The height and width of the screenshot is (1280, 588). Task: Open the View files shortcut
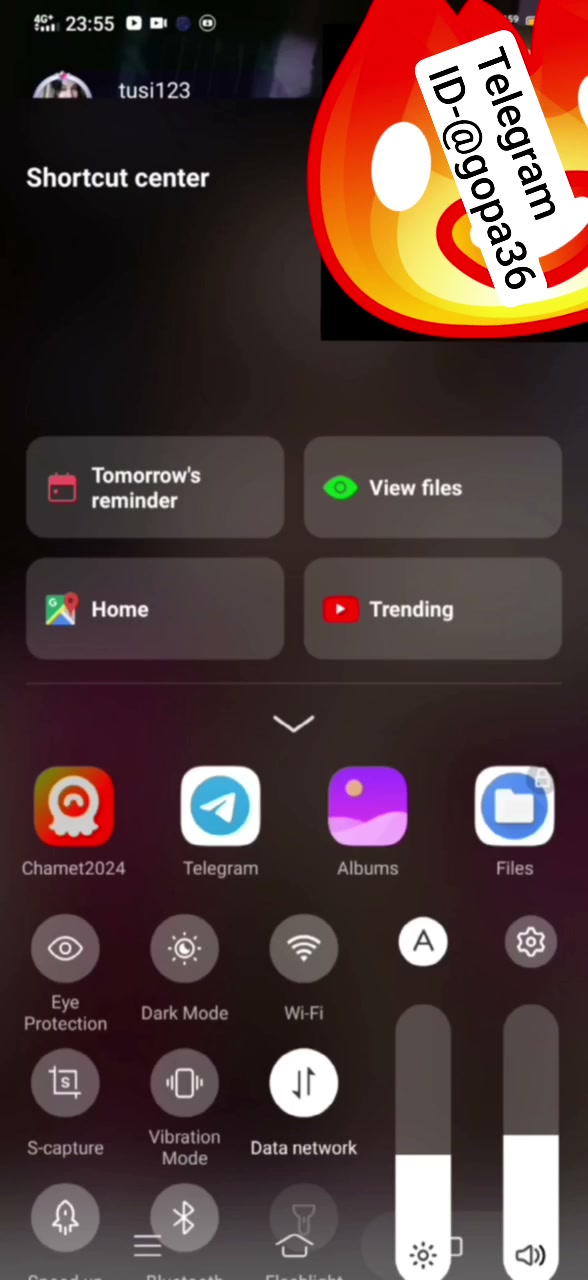[x=433, y=487]
